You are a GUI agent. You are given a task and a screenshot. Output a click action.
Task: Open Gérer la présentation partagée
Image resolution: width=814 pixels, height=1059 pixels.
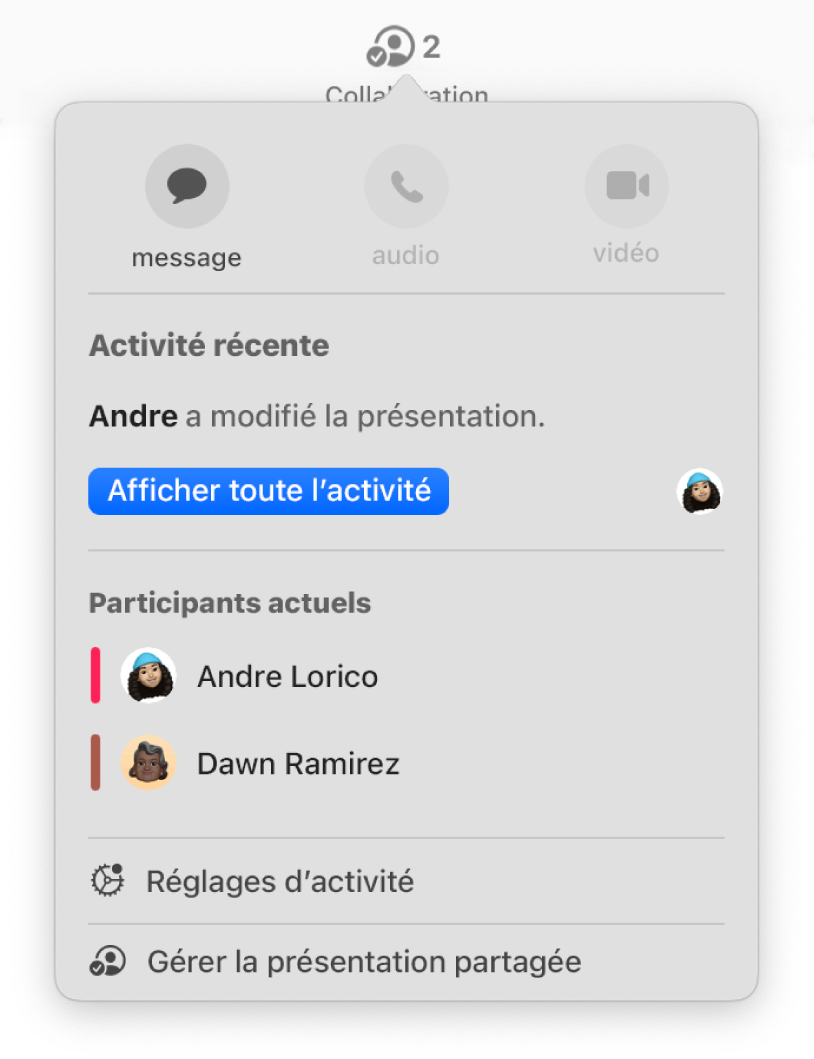(363, 962)
